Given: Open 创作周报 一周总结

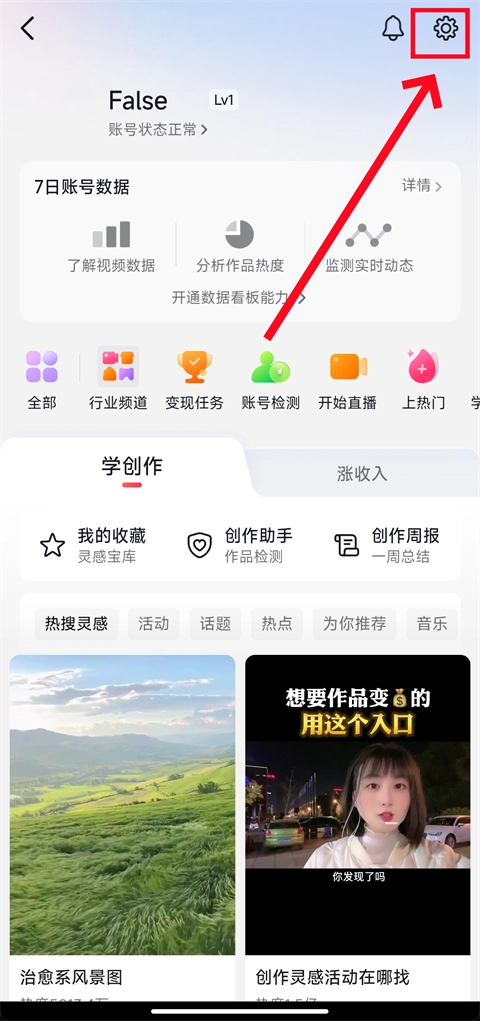Looking at the screenshot, I should 387,545.
